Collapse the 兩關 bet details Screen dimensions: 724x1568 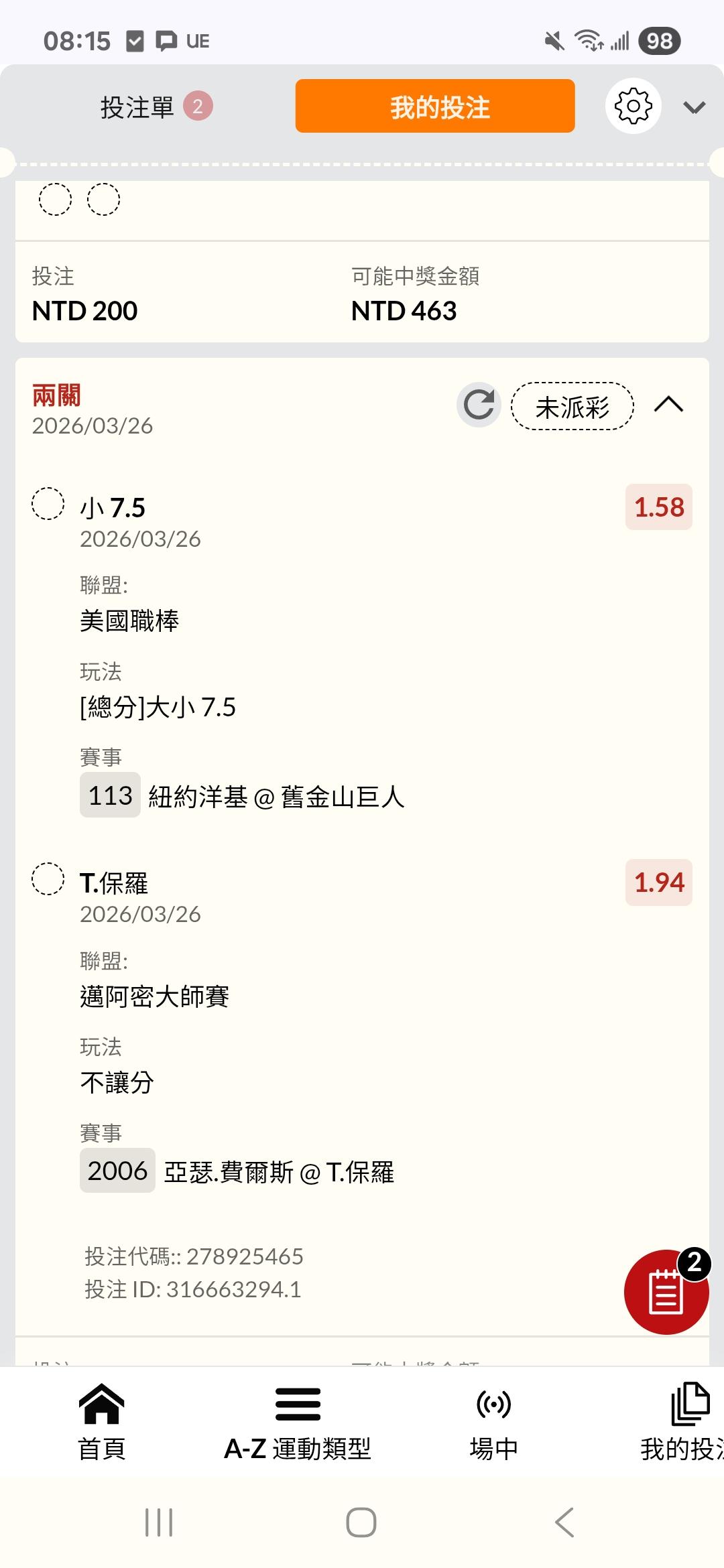pos(668,405)
